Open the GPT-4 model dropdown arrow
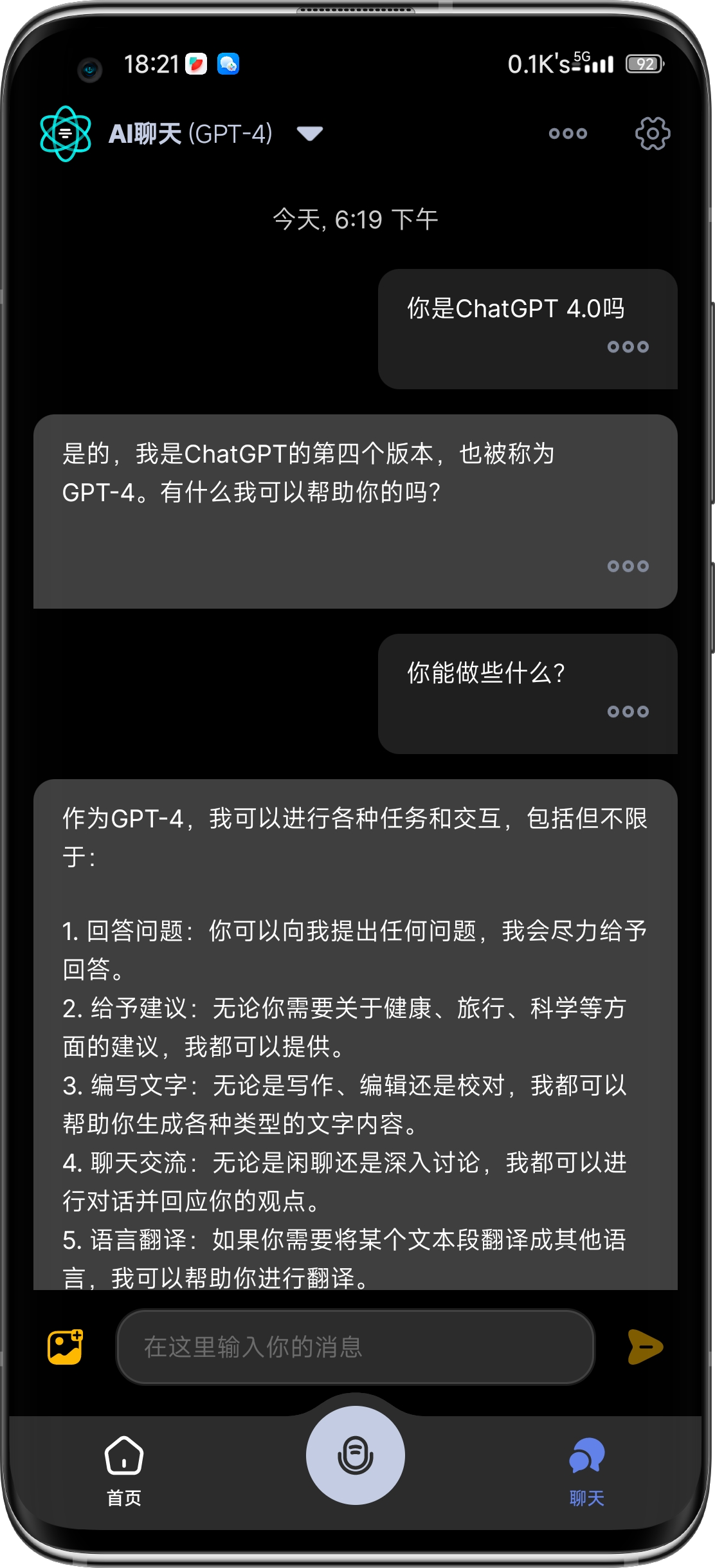This screenshot has height=1568, width=715. pos(309,133)
